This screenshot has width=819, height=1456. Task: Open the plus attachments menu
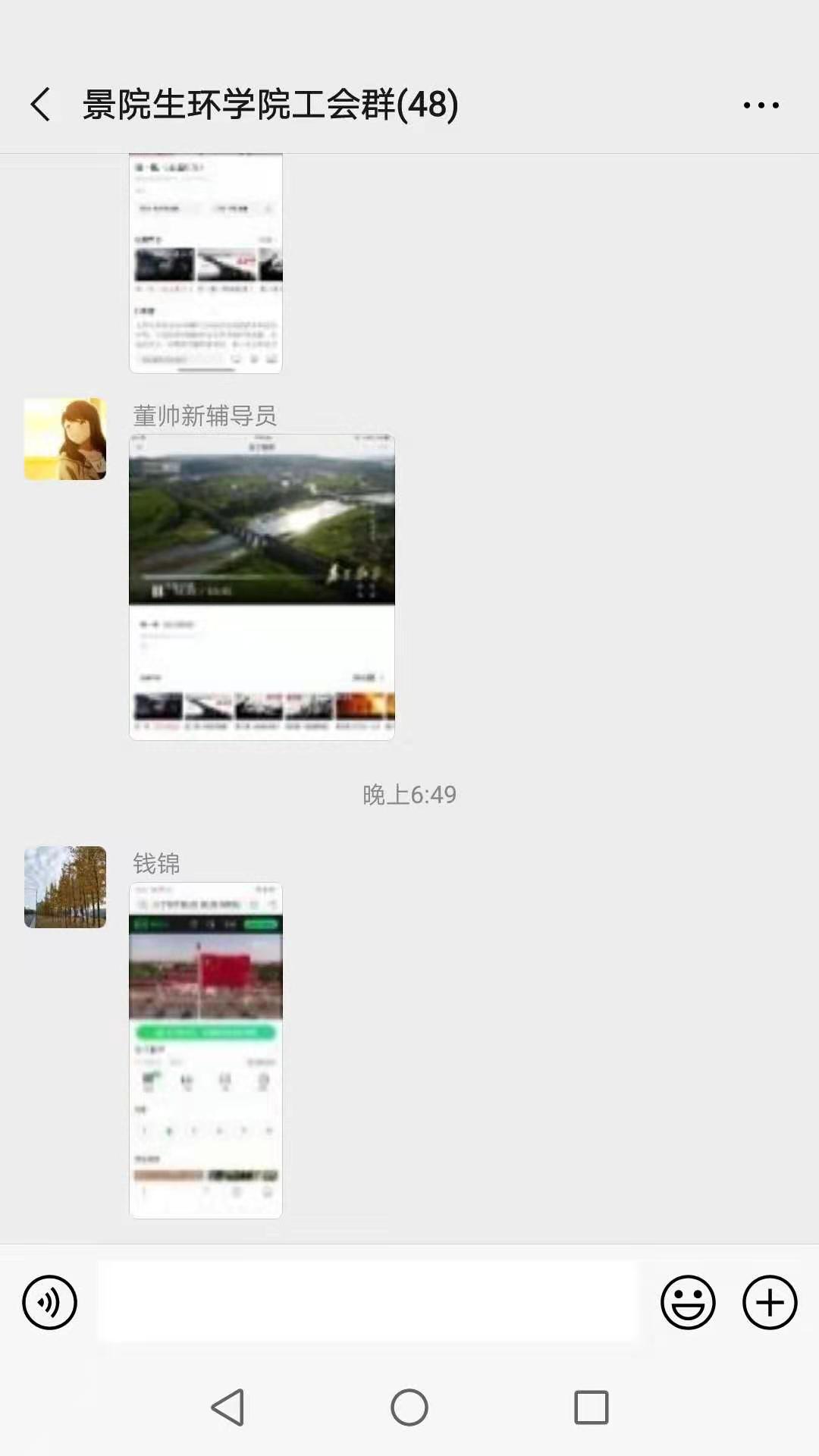coord(770,1303)
